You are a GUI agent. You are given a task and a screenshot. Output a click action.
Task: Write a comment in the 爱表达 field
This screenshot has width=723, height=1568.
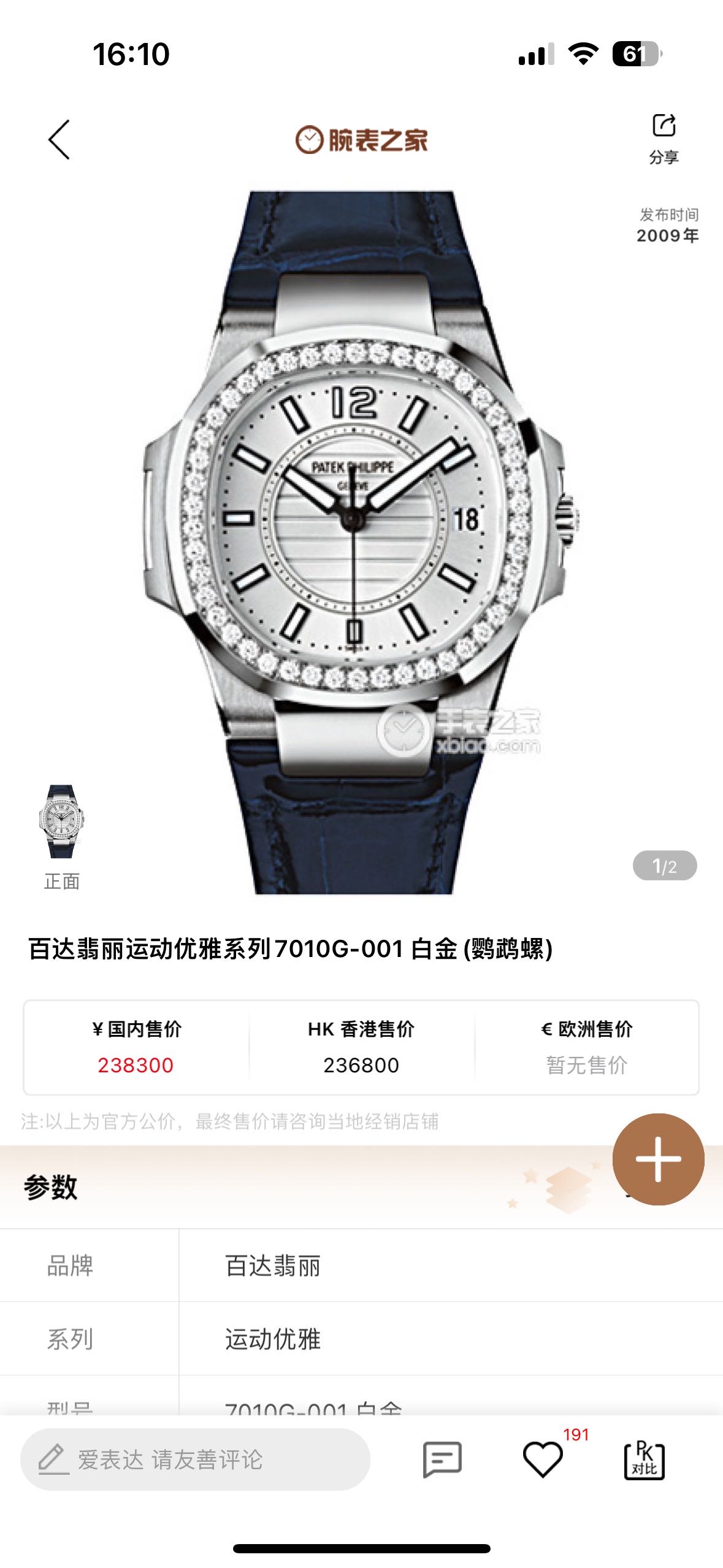(x=195, y=1459)
